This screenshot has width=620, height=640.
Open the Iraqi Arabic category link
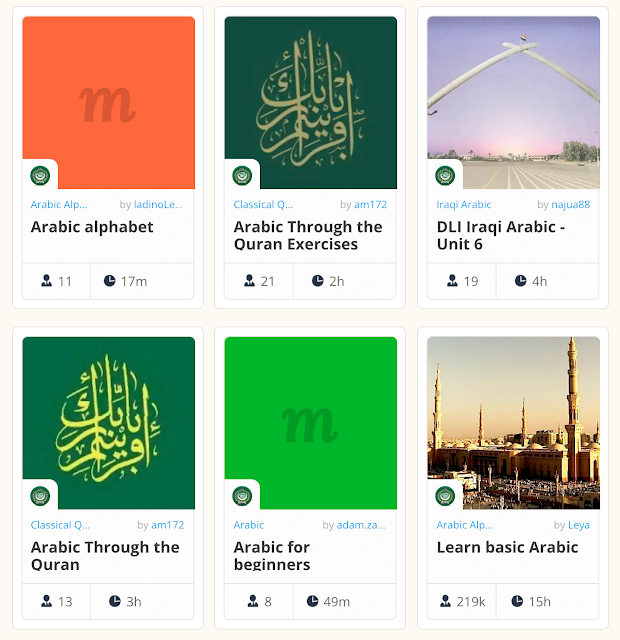[464, 205]
